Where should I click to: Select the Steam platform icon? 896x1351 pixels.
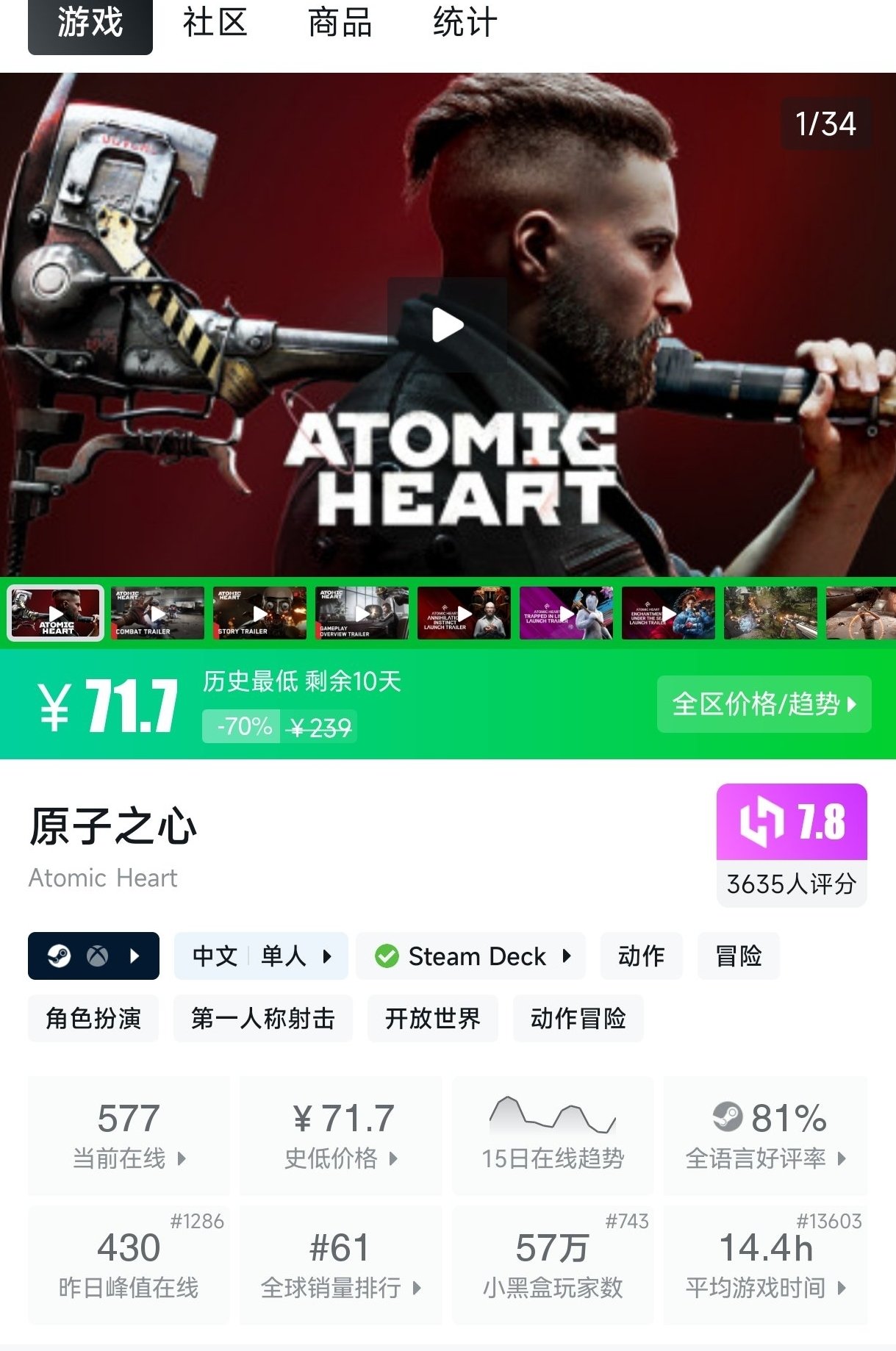point(60,956)
